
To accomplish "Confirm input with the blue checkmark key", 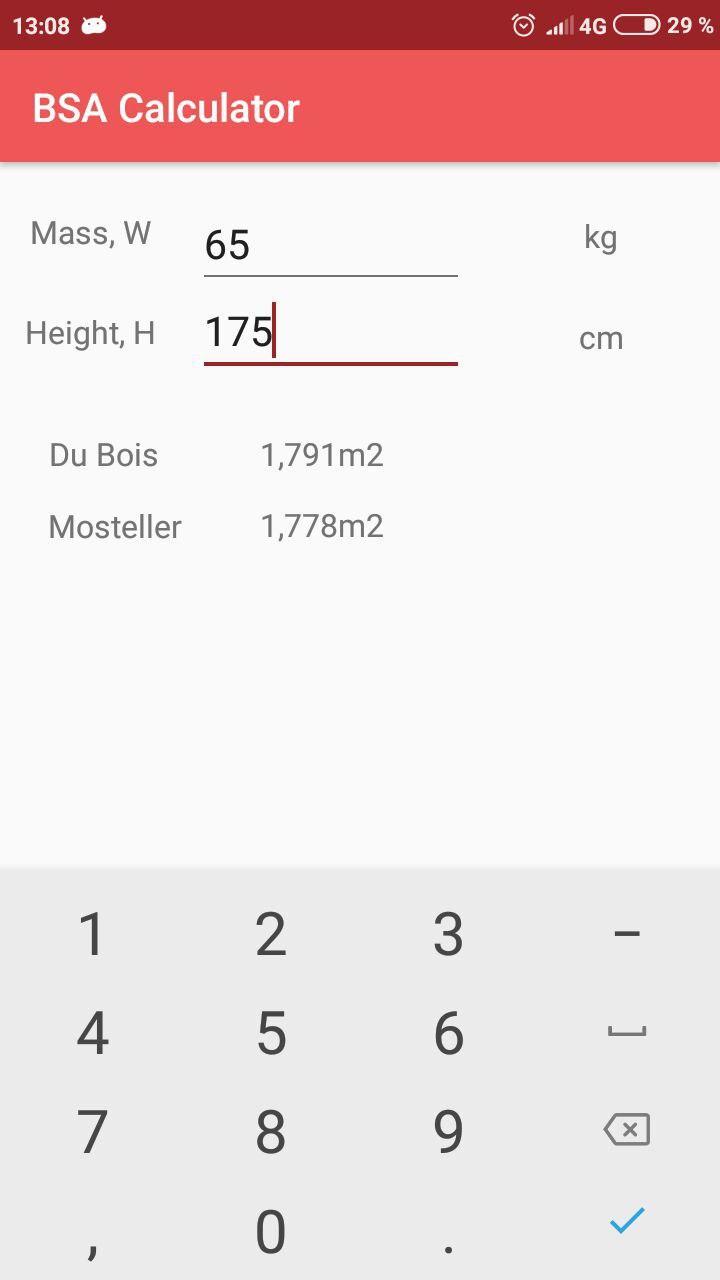I will [x=627, y=1221].
